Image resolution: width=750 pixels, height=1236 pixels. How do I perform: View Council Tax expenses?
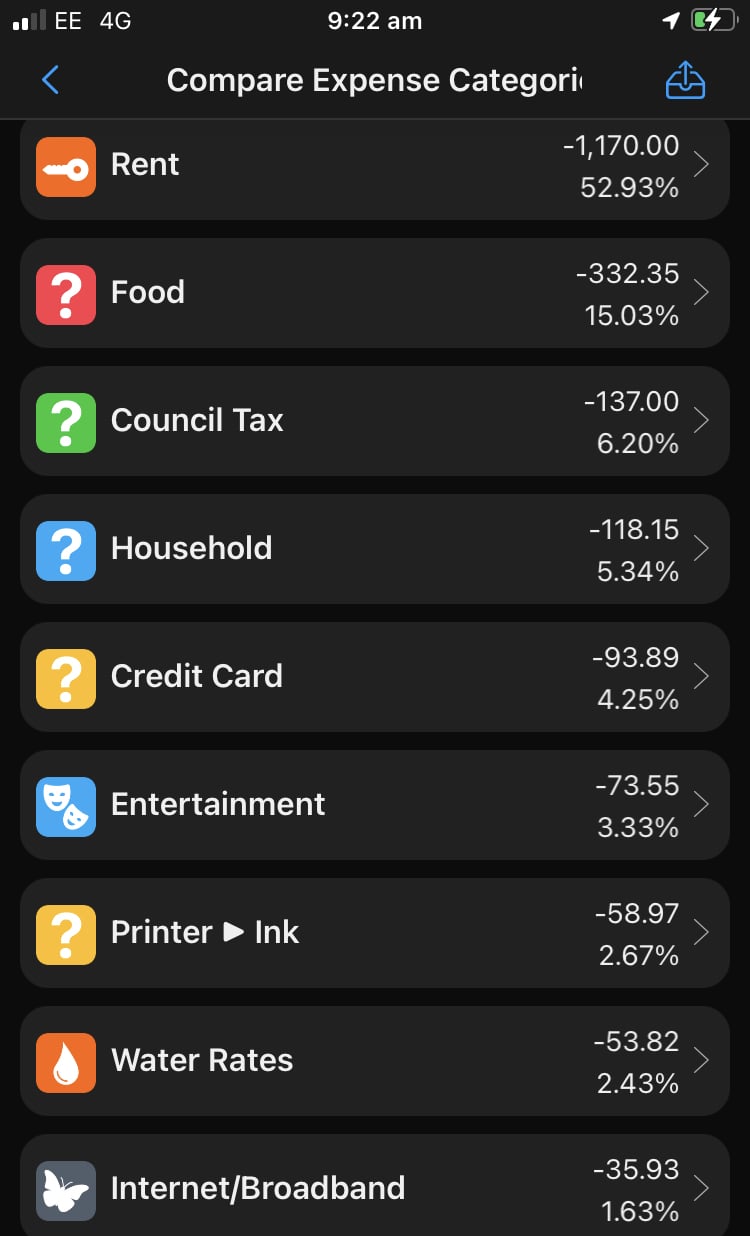pyautogui.click(x=374, y=421)
